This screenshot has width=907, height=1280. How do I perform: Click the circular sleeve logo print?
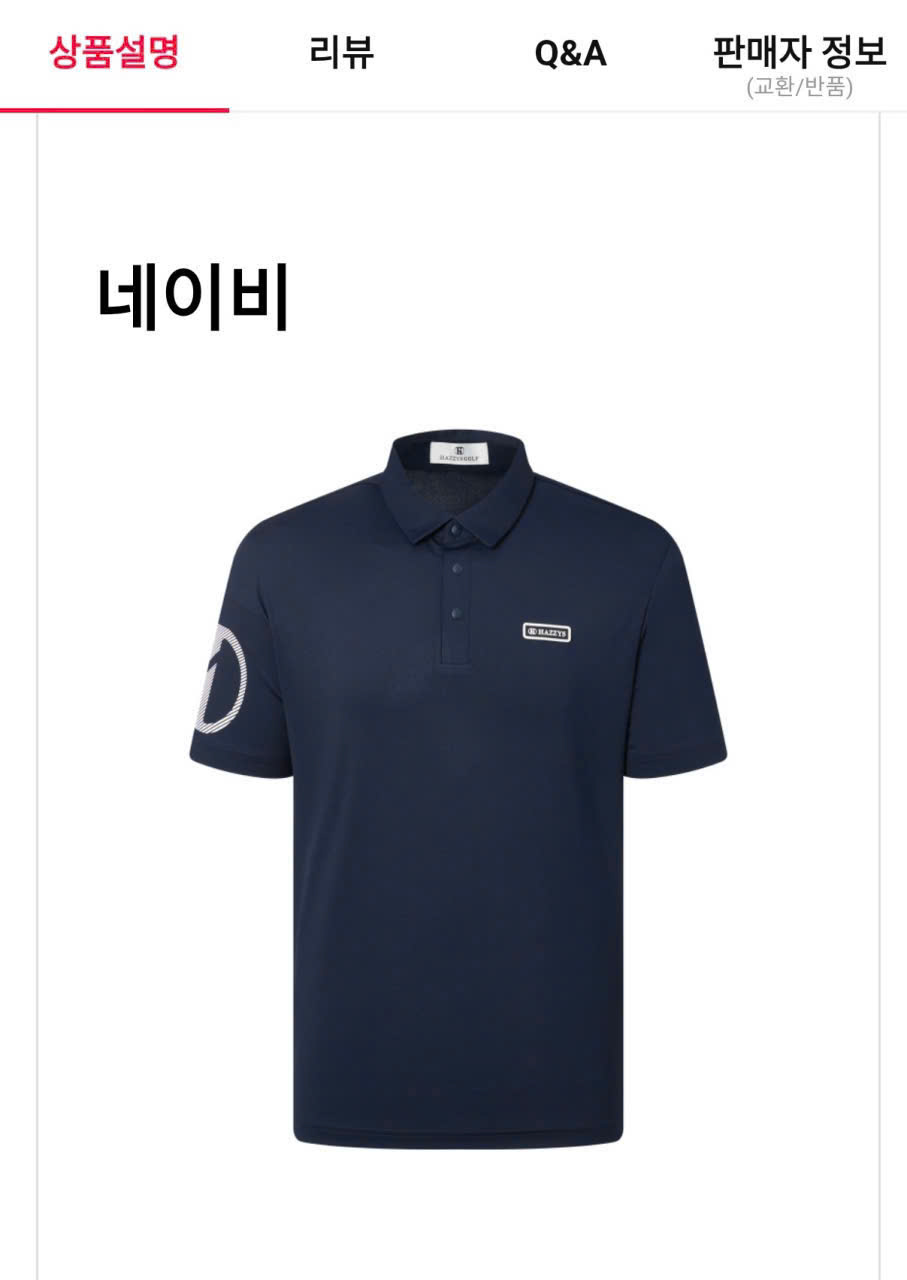click(222, 680)
